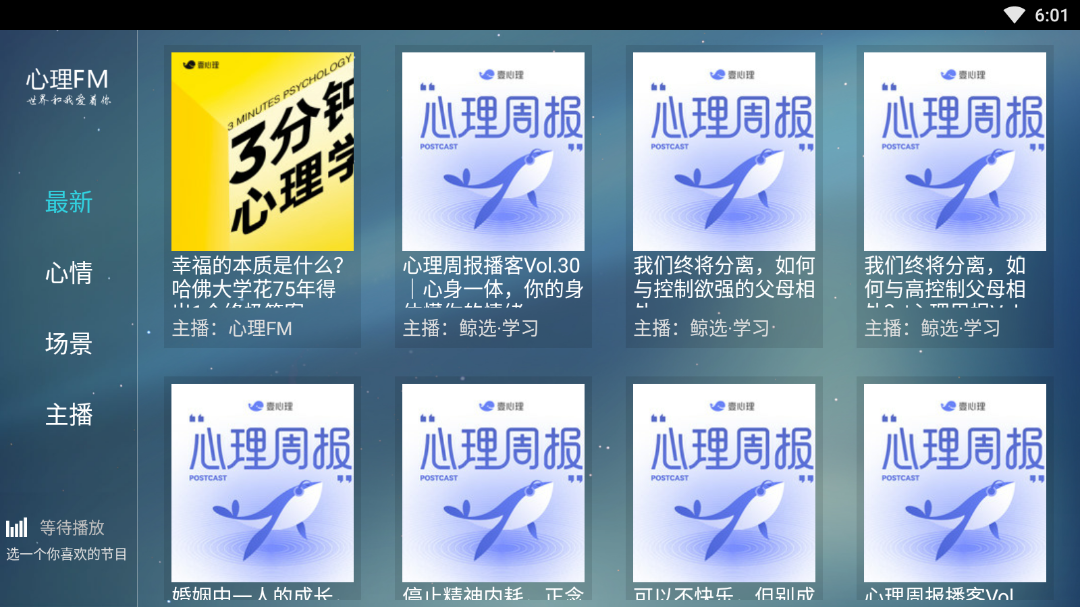This screenshot has width=1080, height=607.
Task: Open the 主播 section
Action: click(68, 414)
